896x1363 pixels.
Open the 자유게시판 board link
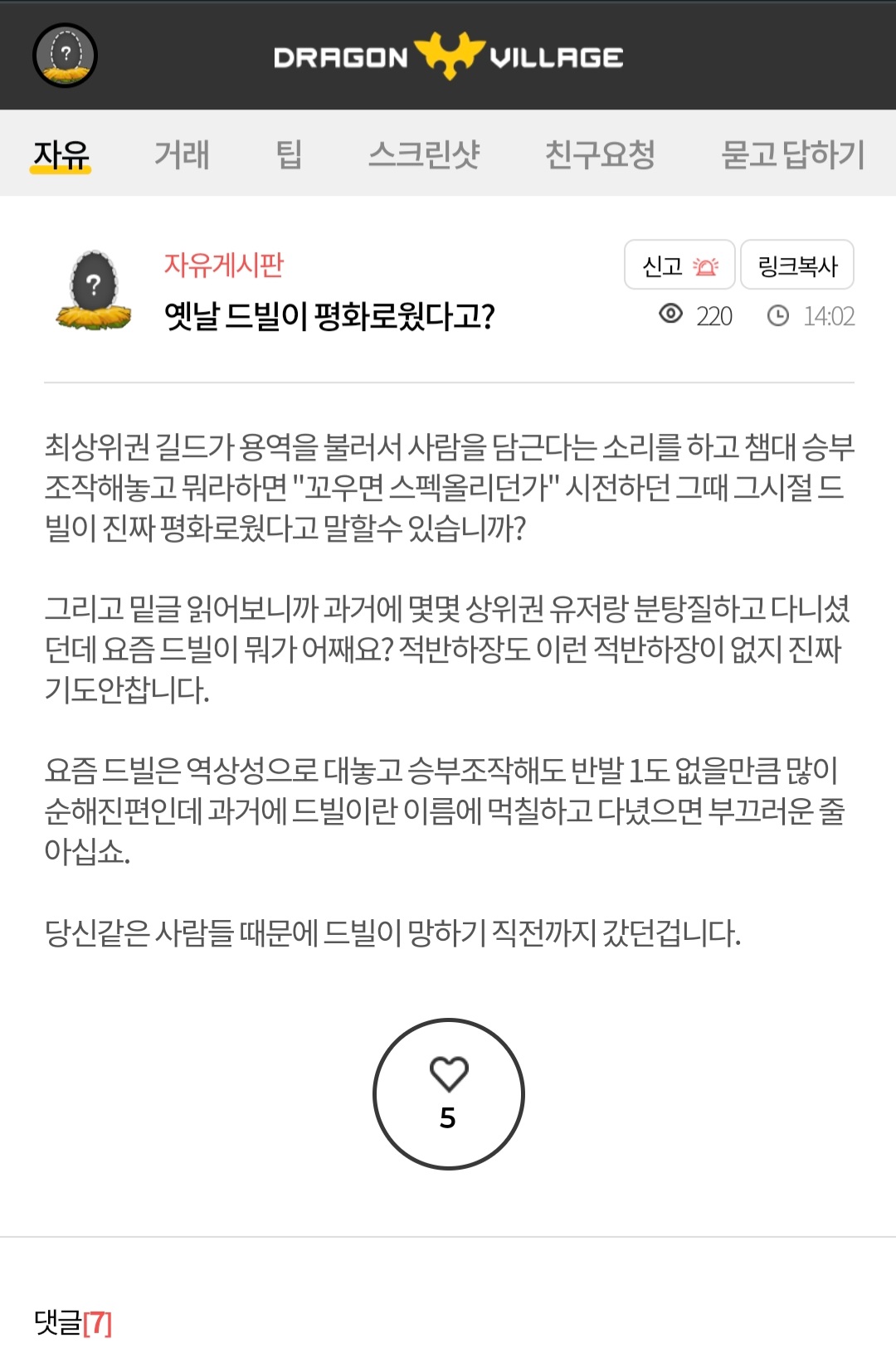coord(223,265)
